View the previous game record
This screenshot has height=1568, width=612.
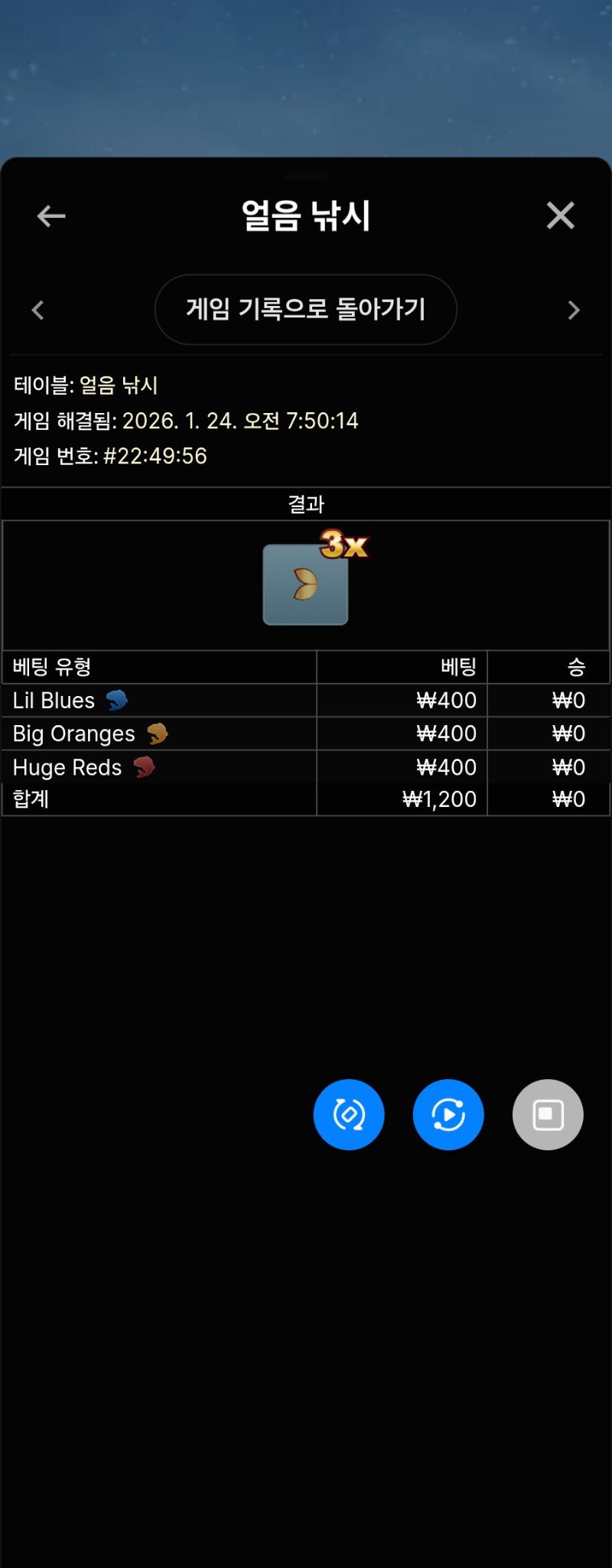click(38, 310)
